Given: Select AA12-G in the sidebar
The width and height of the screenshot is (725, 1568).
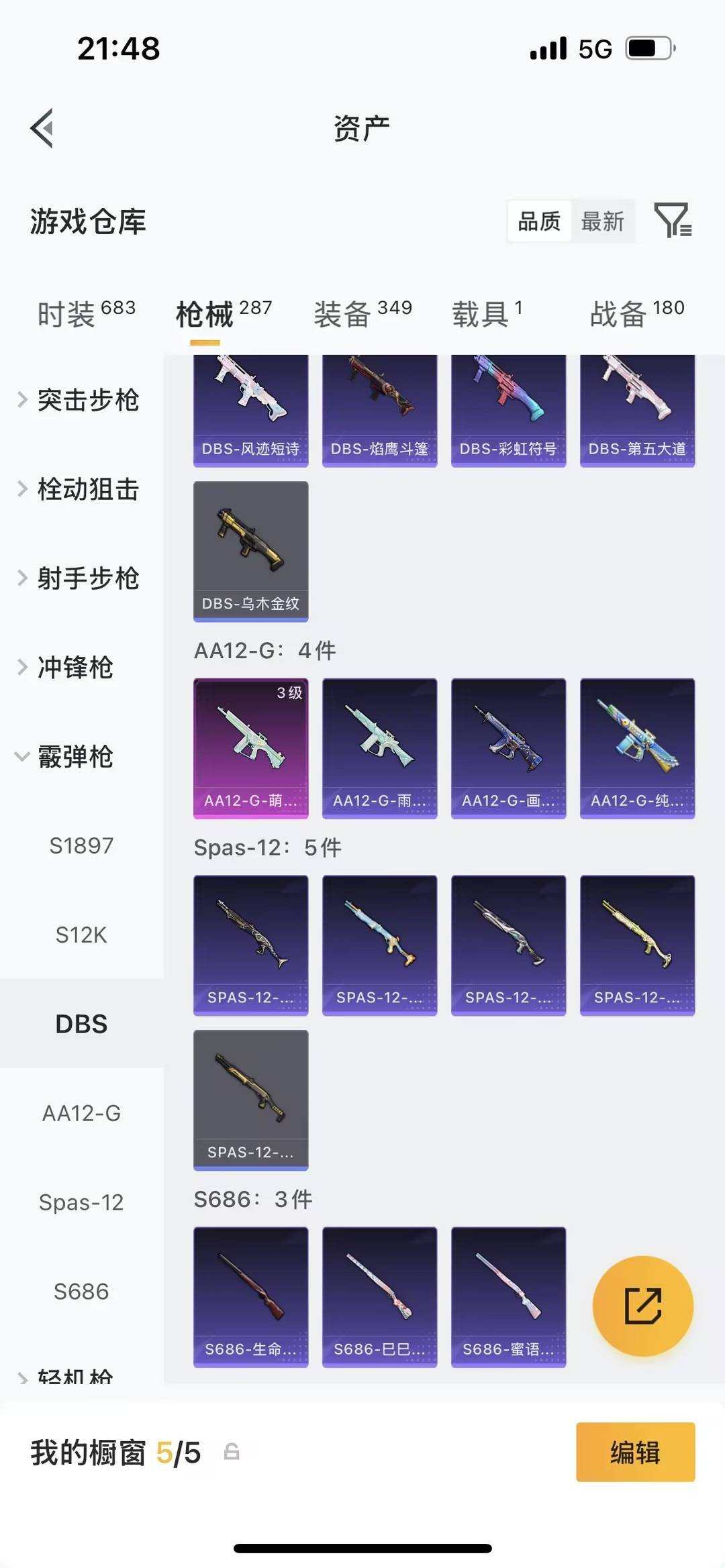Looking at the screenshot, I should (x=81, y=1113).
